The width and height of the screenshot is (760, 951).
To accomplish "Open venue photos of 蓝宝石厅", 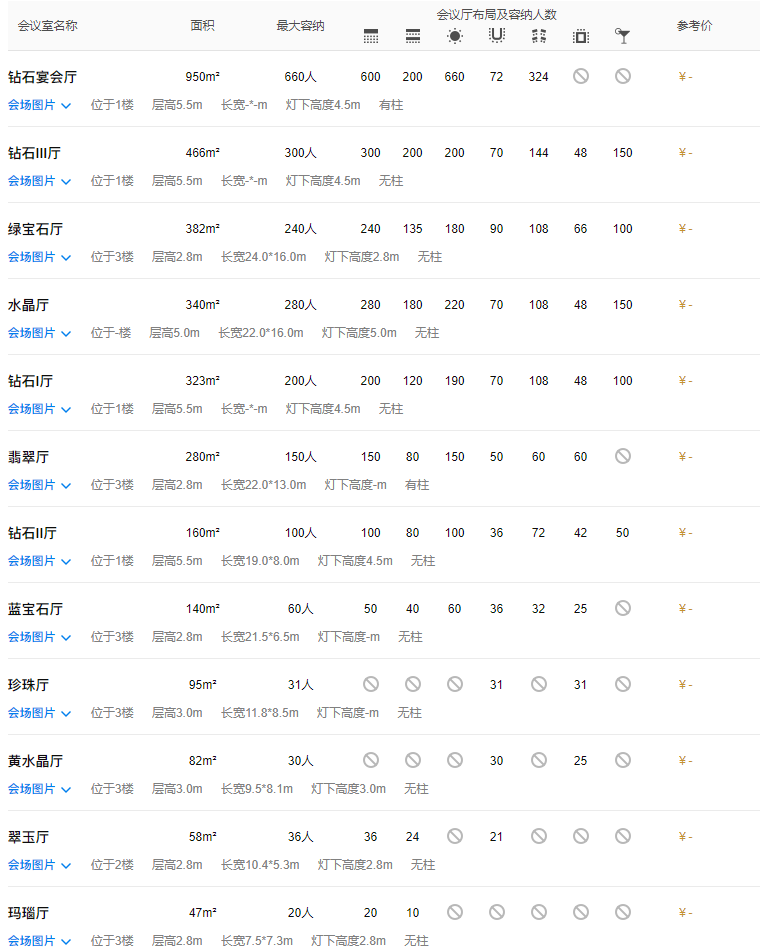I will (x=39, y=637).
